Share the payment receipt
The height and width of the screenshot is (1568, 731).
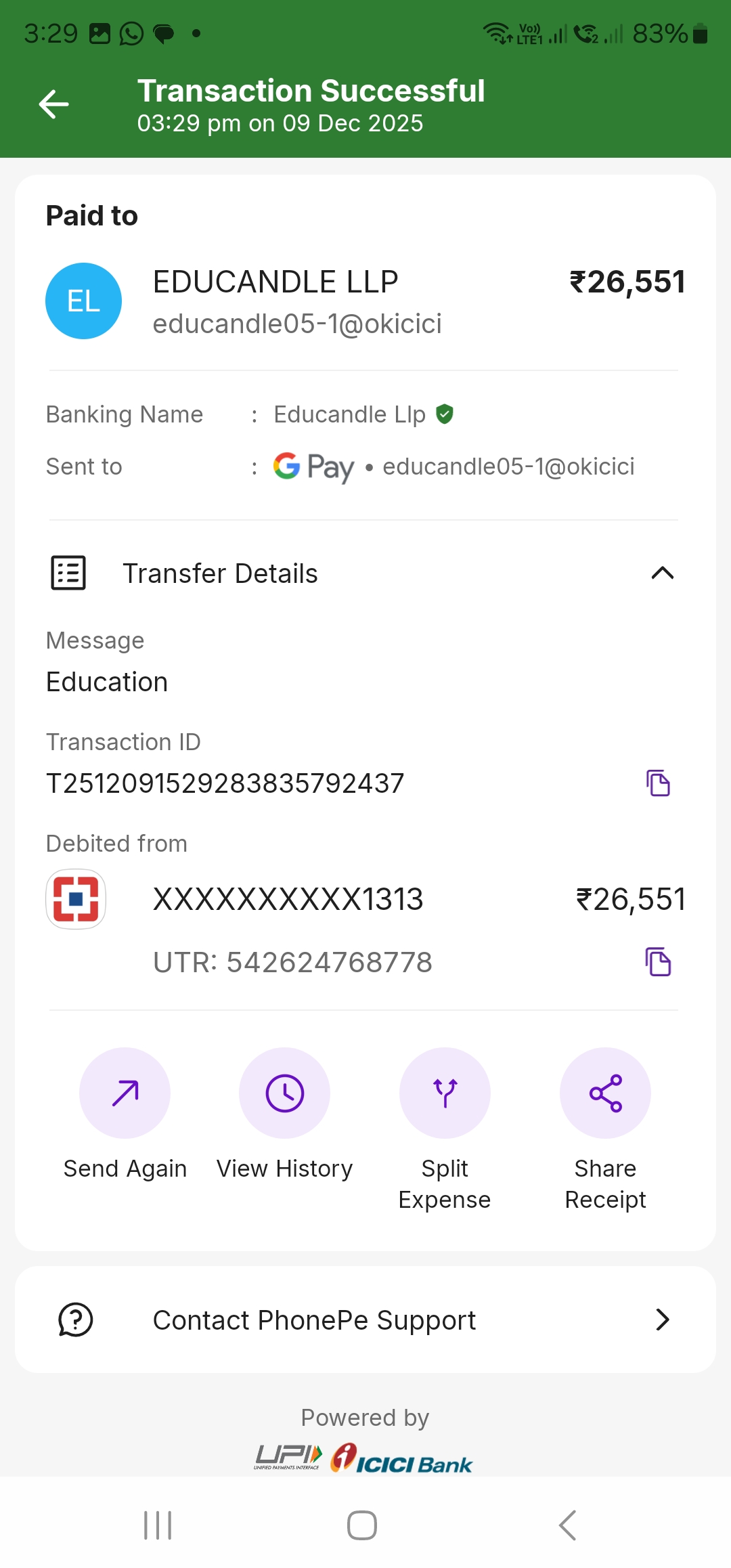[605, 1093]
